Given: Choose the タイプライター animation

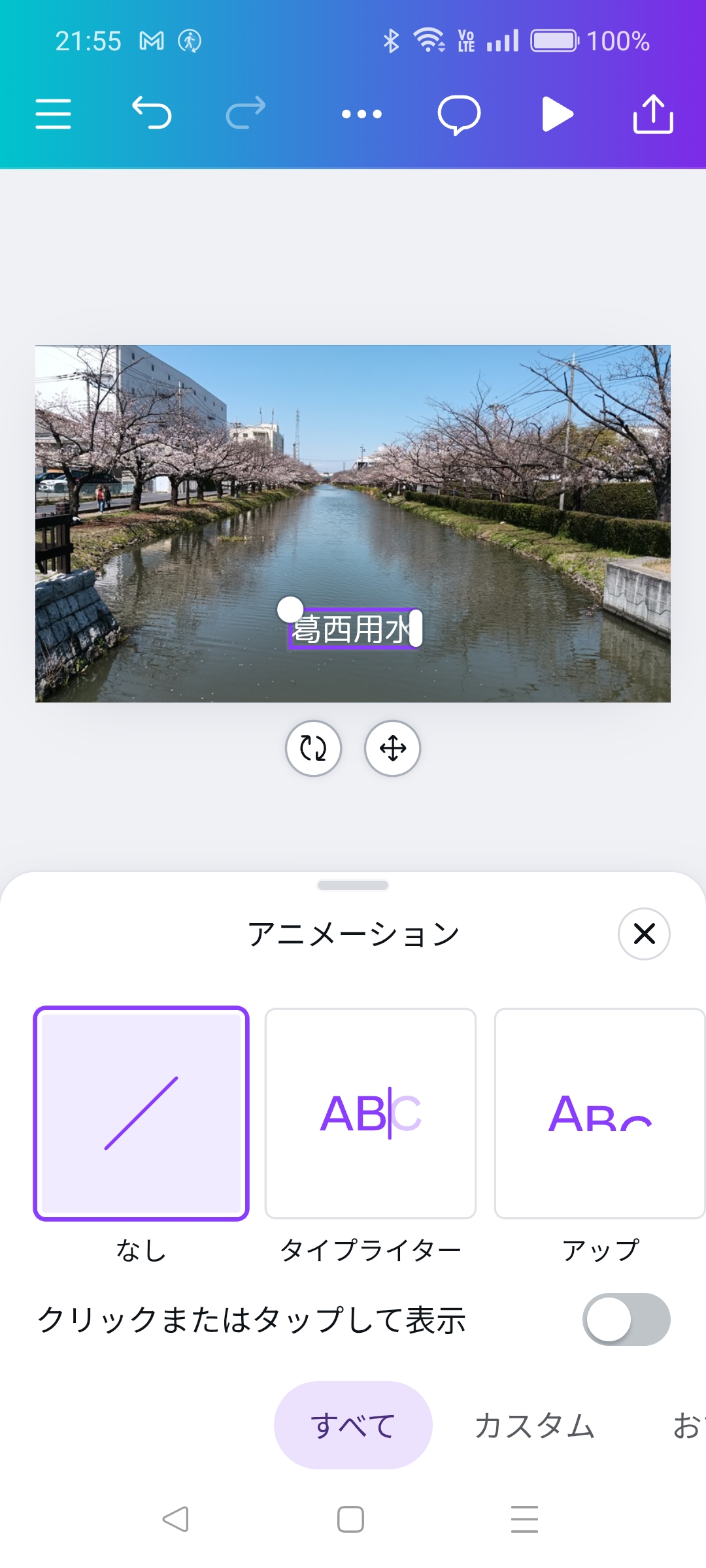Looking at the screenshot, I should tap(371, 1113).
